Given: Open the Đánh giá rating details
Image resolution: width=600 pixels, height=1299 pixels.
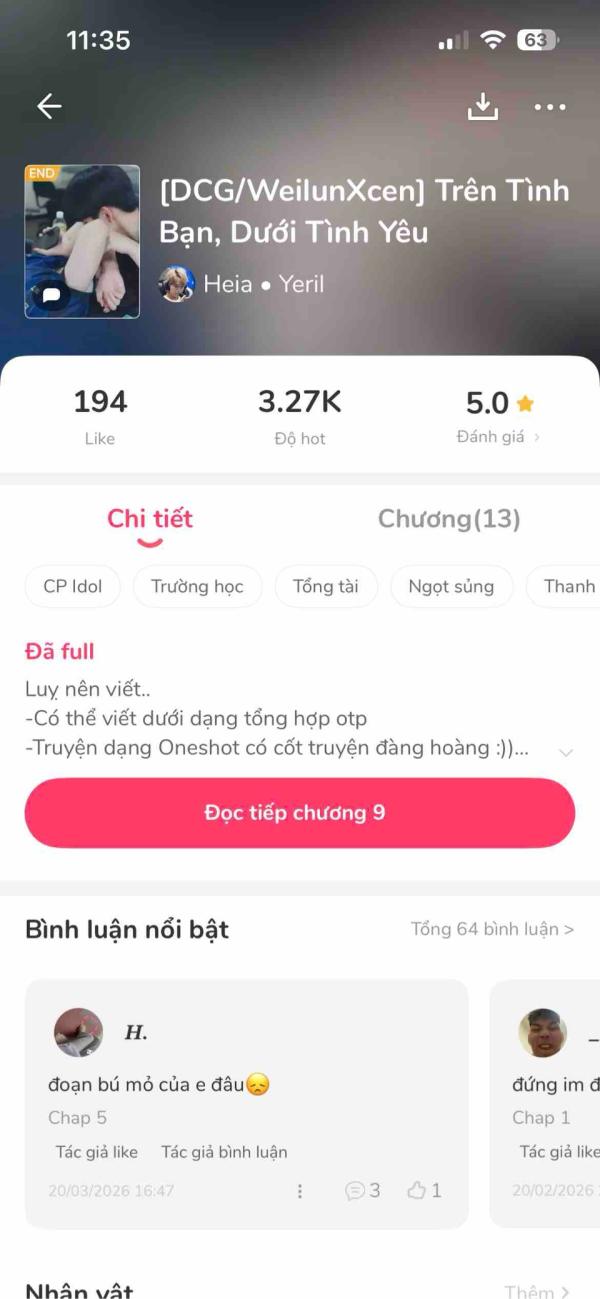Looking at the screenshot, I should coord(497,437).
